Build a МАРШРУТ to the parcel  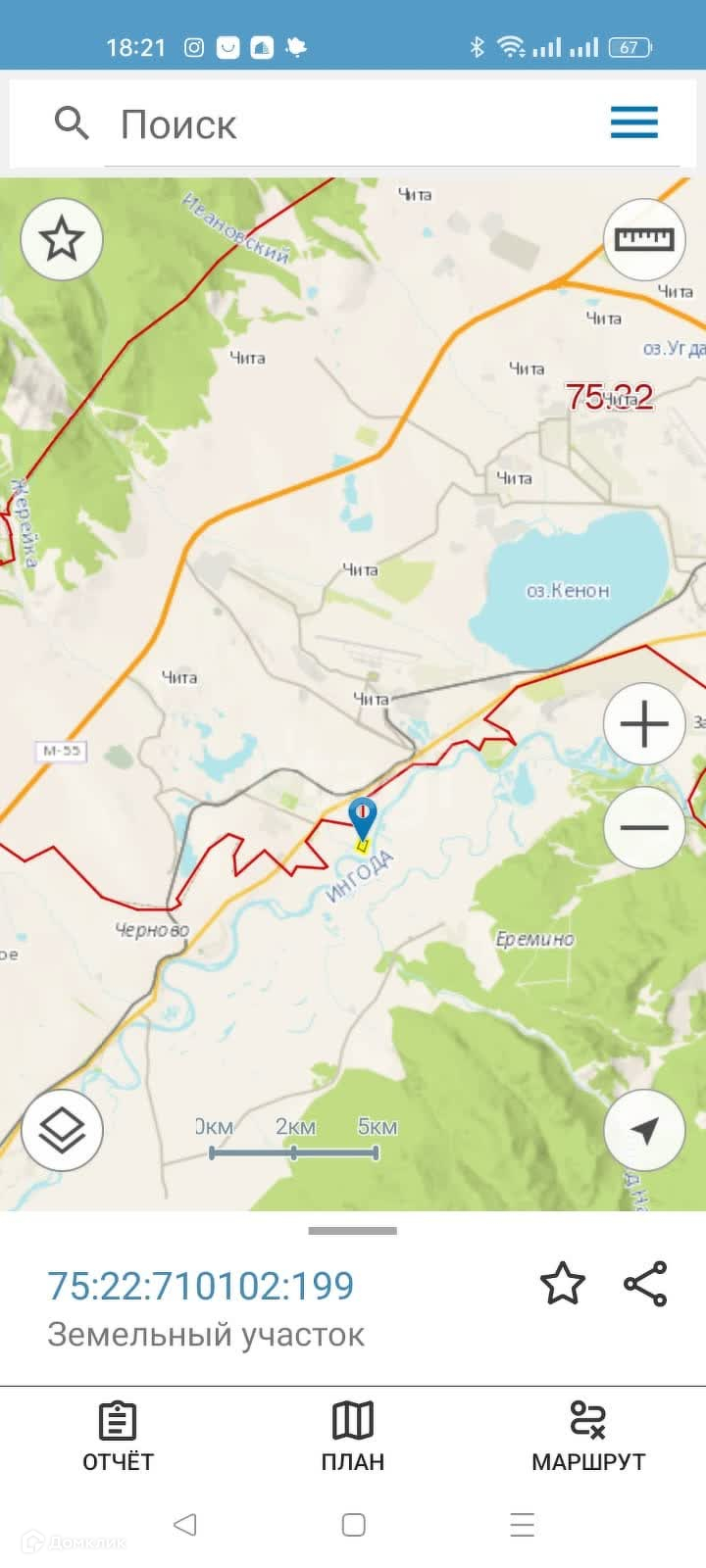[588, 1437]
